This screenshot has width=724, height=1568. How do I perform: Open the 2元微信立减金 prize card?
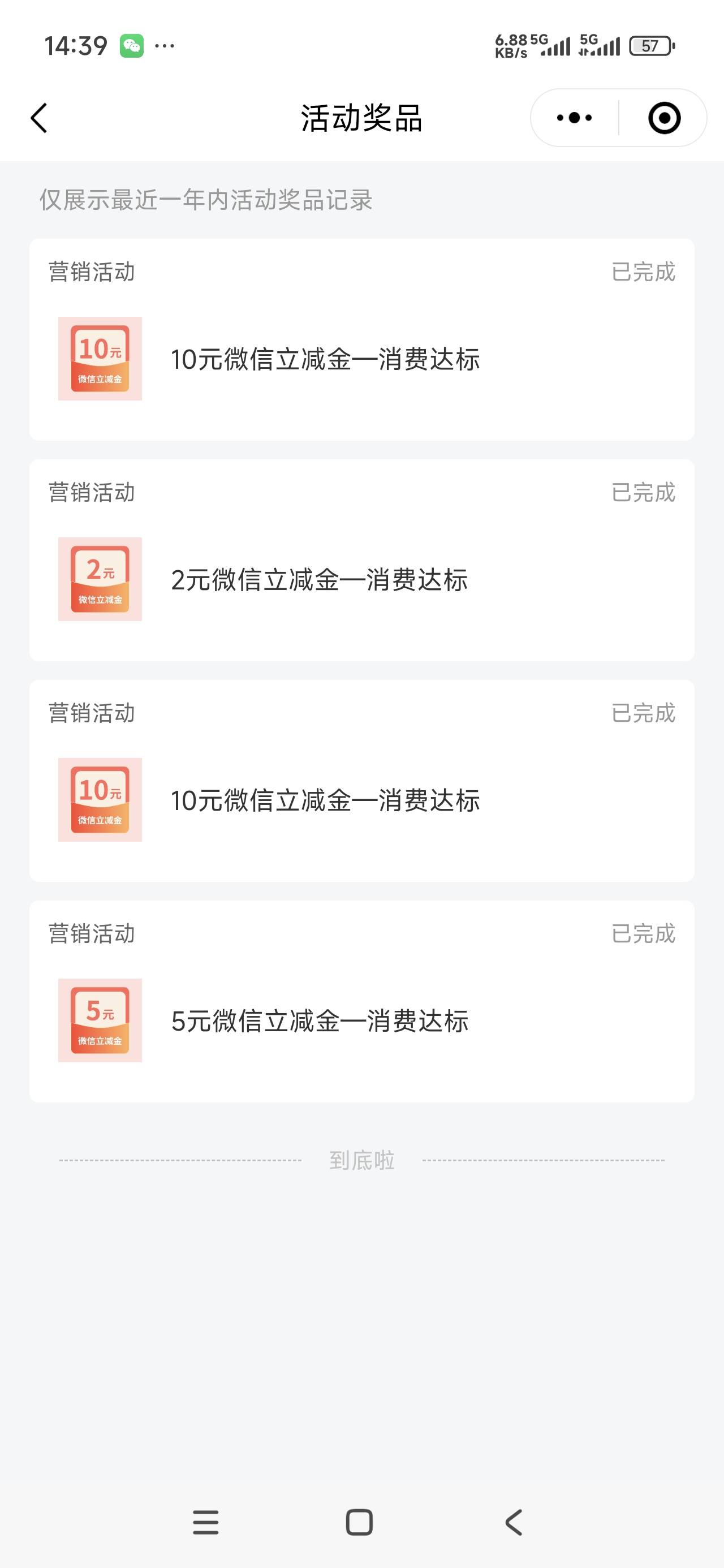[x=361, y=560]
